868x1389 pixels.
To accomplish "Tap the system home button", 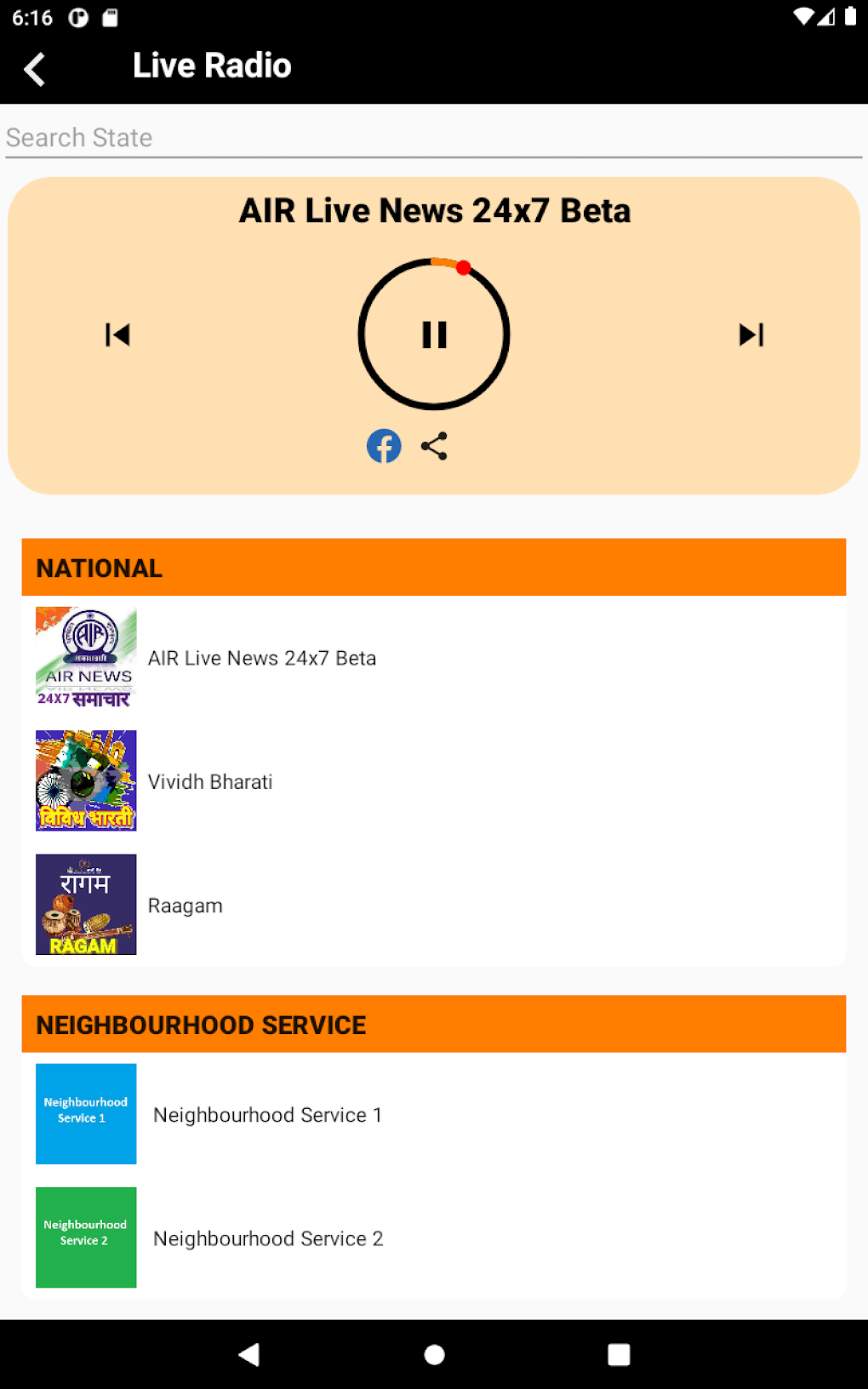I will point(434,1354).
